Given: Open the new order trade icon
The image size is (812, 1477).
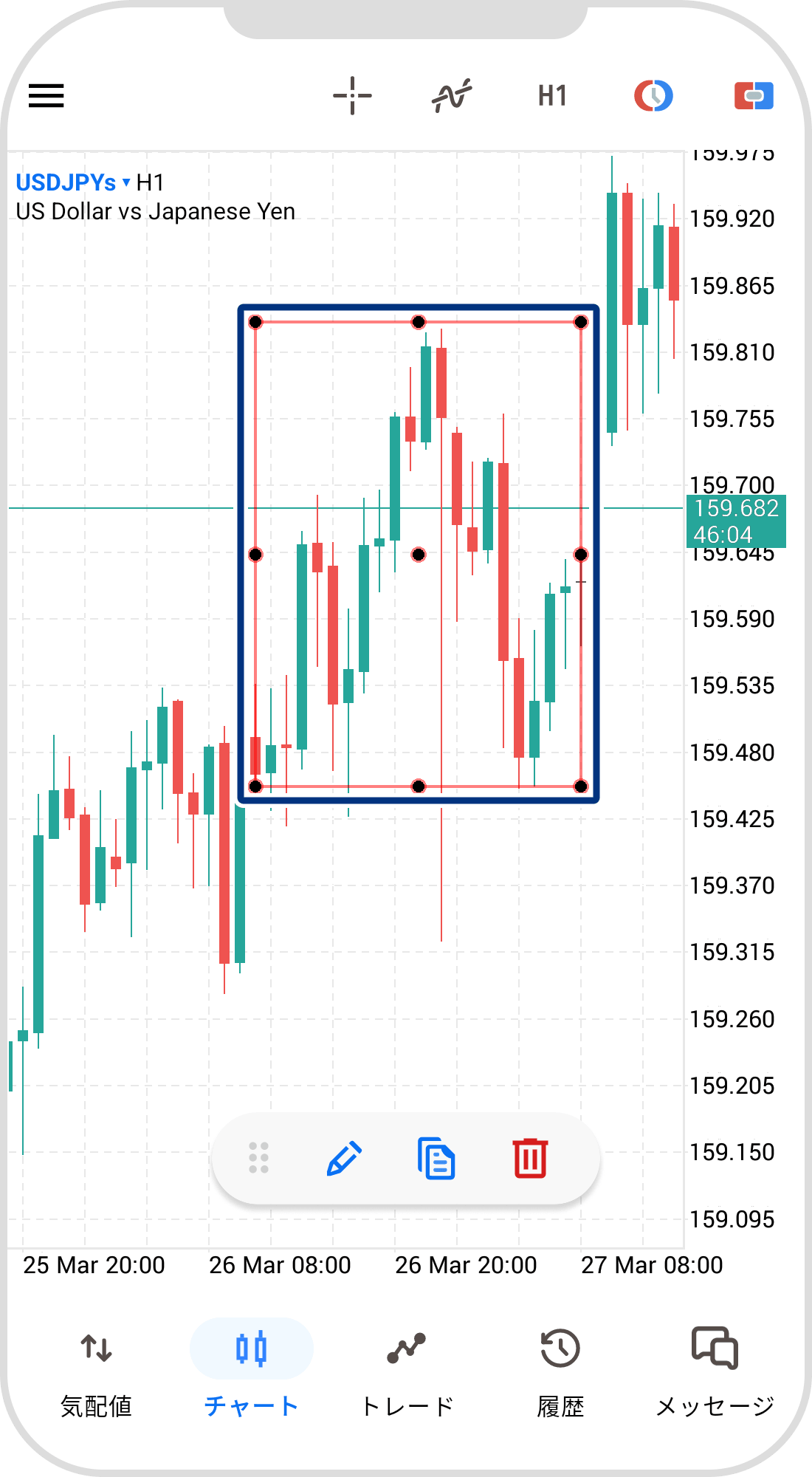Looking at the screenshot, I should [x=754, y=96].
